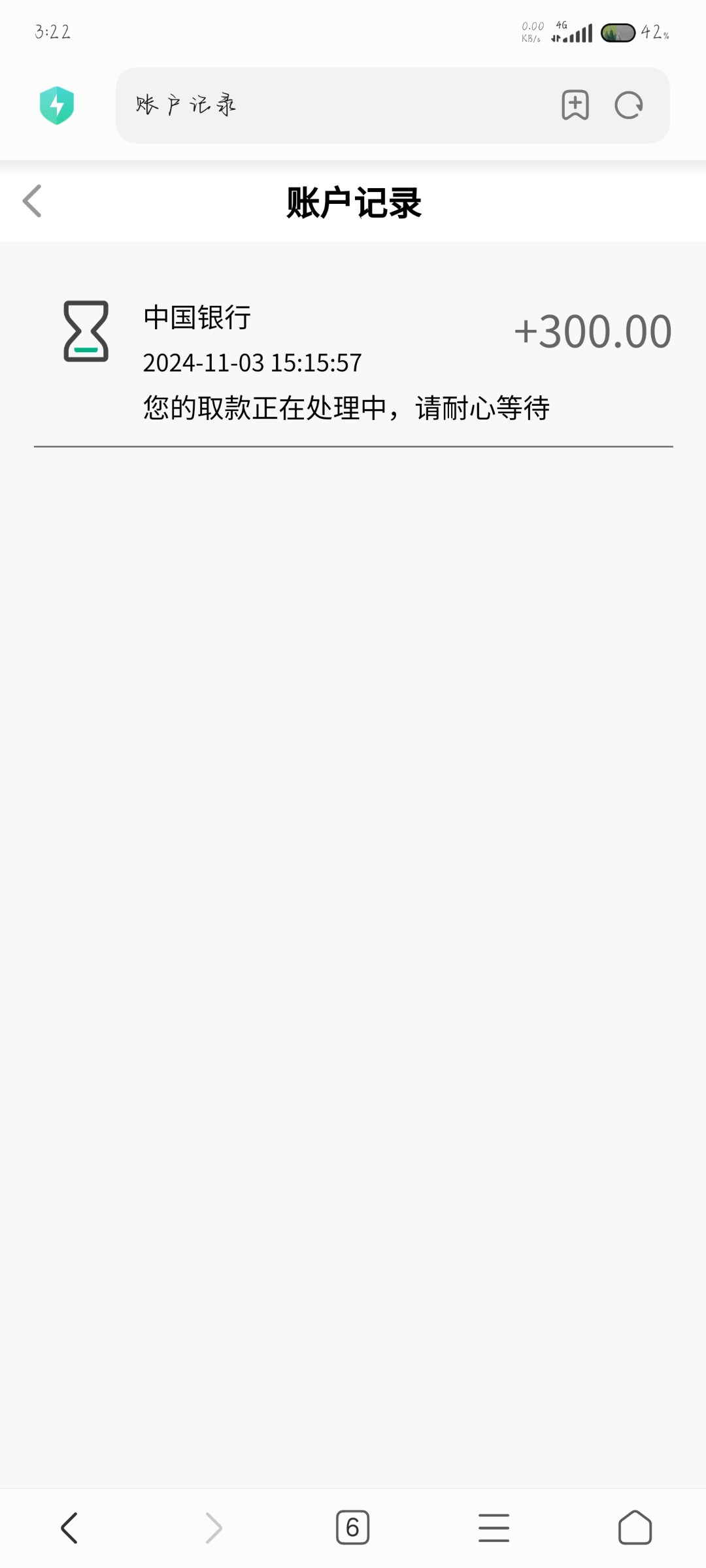This screenshot has height=1568, width=706.
Task: Open the browser menu with three lines
Action: [x=494, y=1527]
